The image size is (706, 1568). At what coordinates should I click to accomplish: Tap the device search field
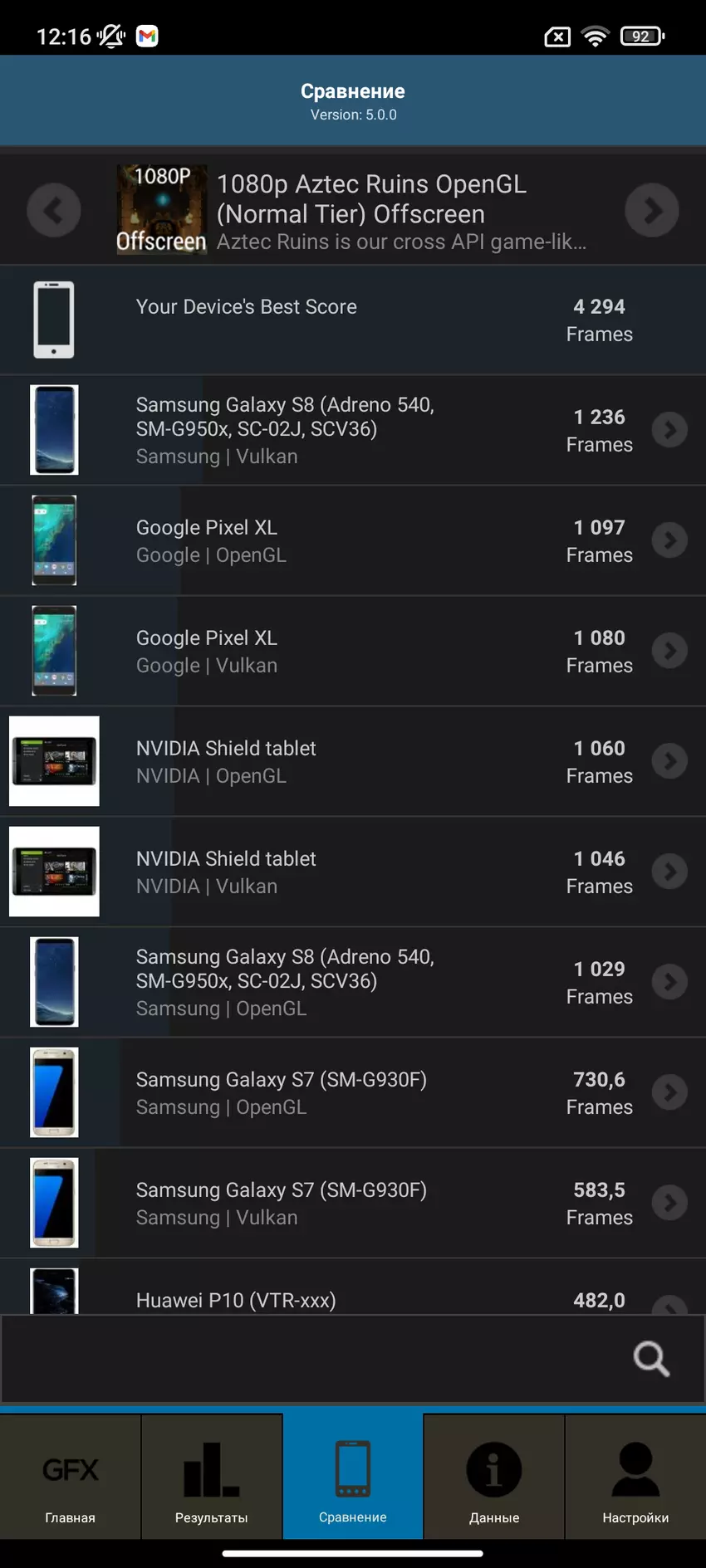(316, 1359)
